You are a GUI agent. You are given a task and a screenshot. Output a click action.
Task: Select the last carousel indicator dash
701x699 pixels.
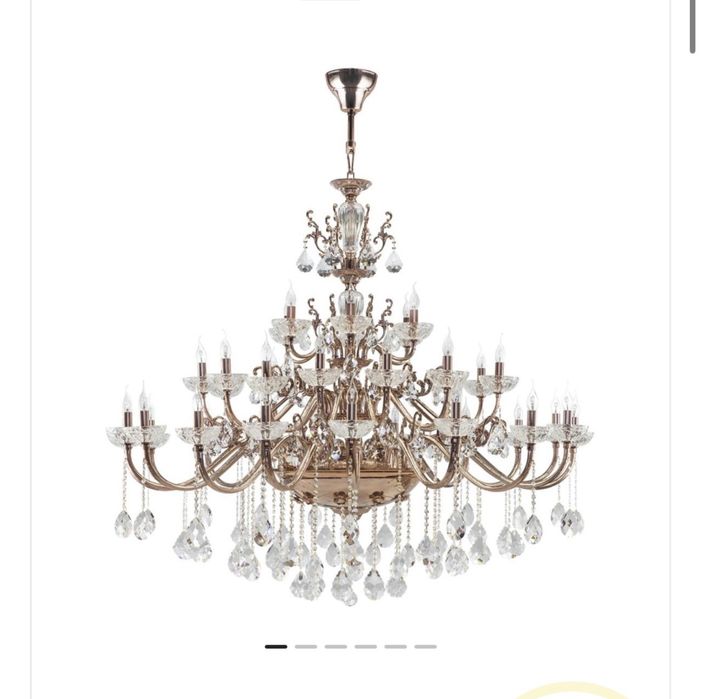425,647
